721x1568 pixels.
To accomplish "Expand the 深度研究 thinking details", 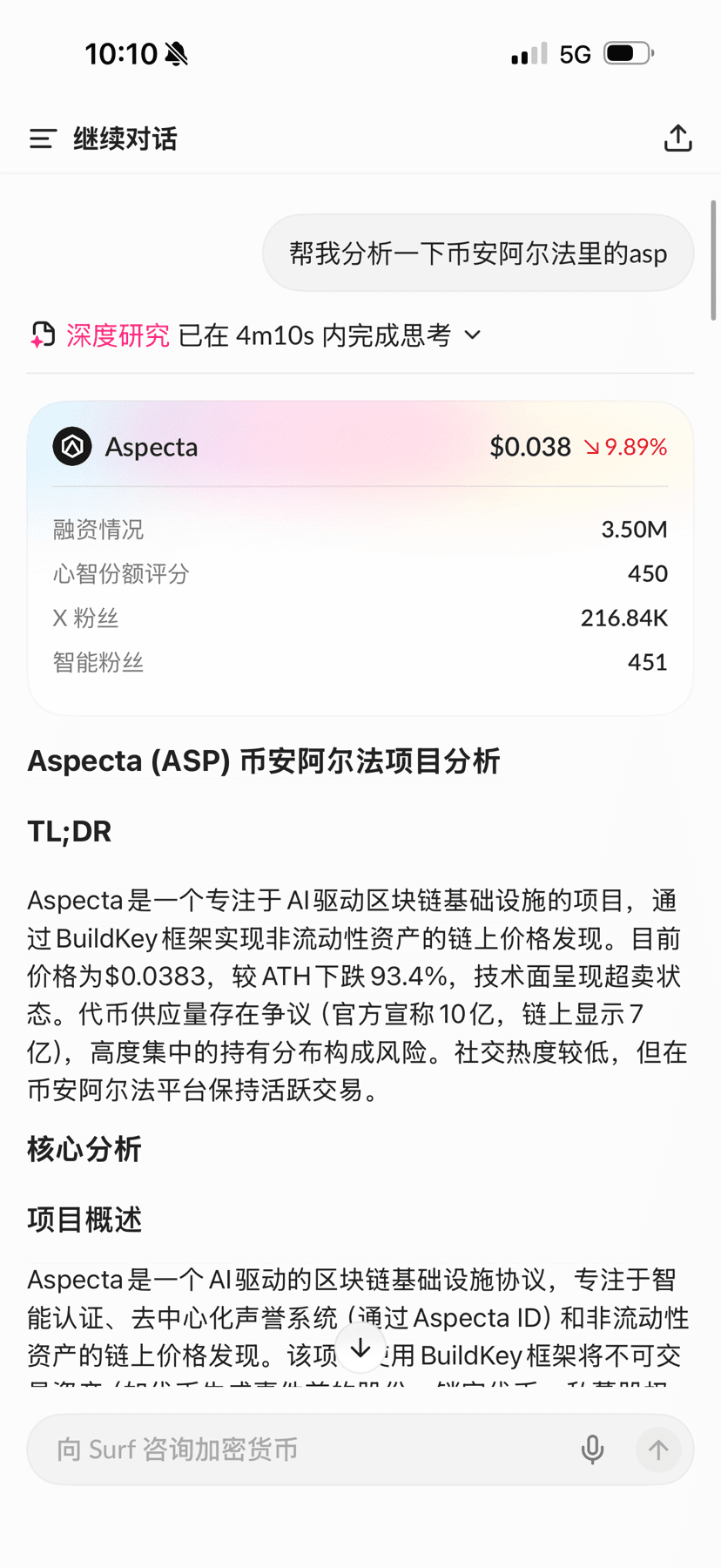I will pos(473,335).
